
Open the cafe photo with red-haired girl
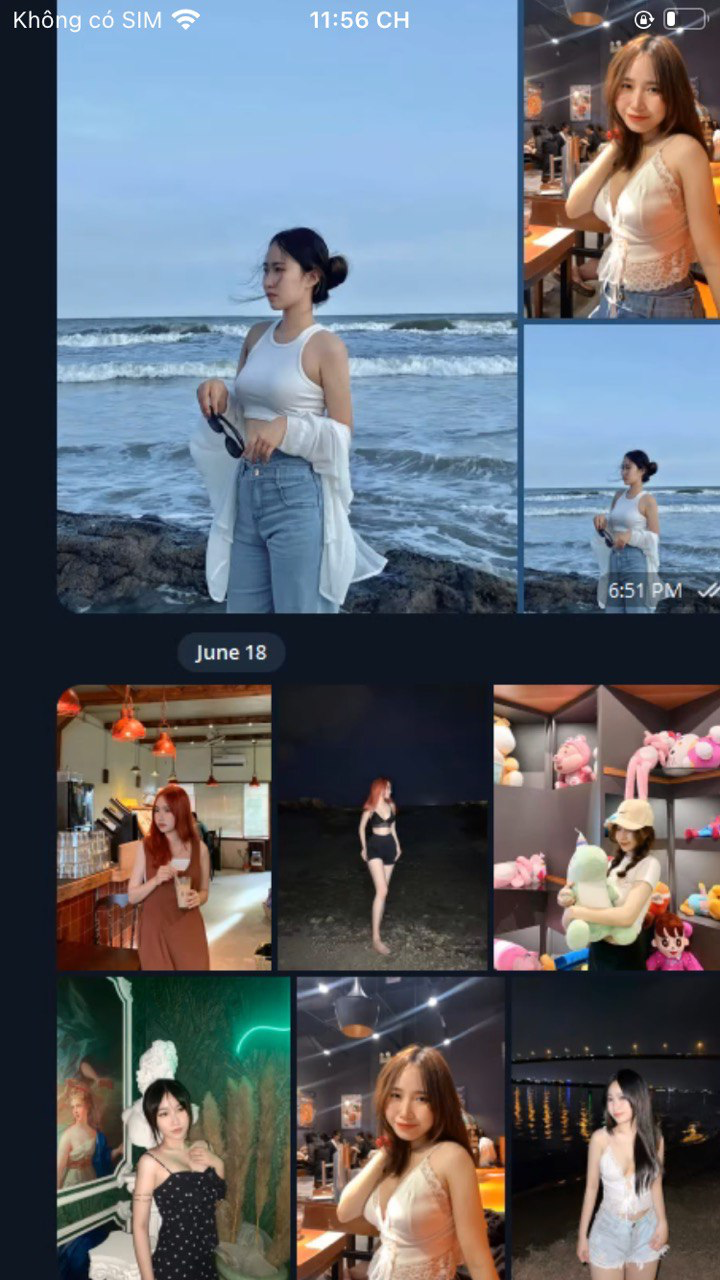[164, 827]
